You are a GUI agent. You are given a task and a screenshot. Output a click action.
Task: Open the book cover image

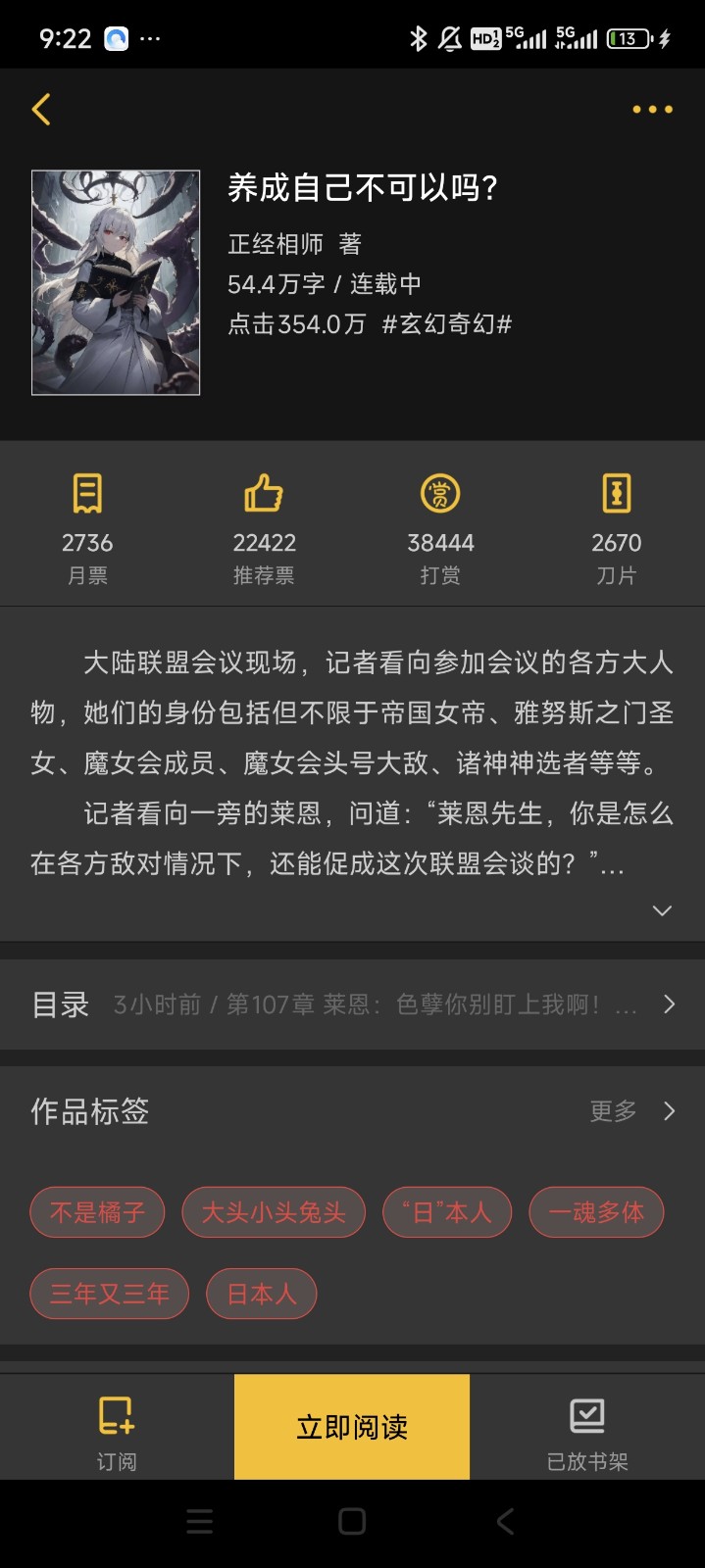116,282
